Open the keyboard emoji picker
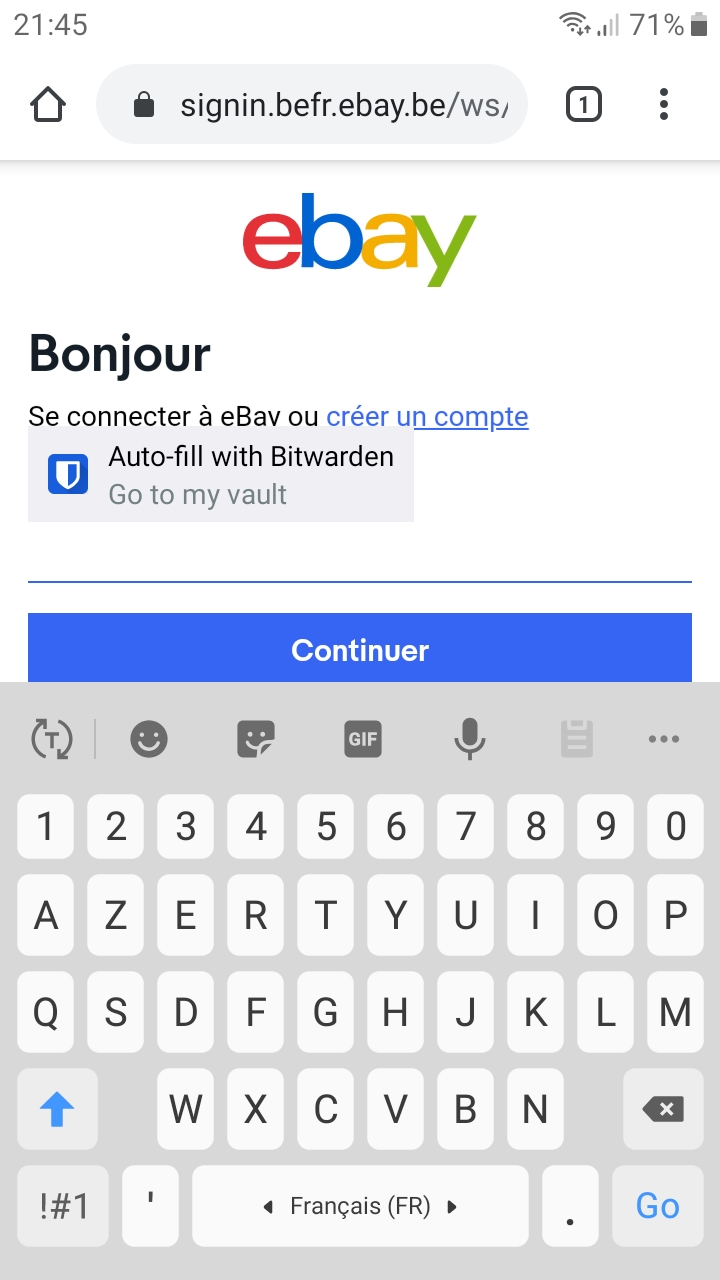The image size is (720, 1280). point(149,740)
